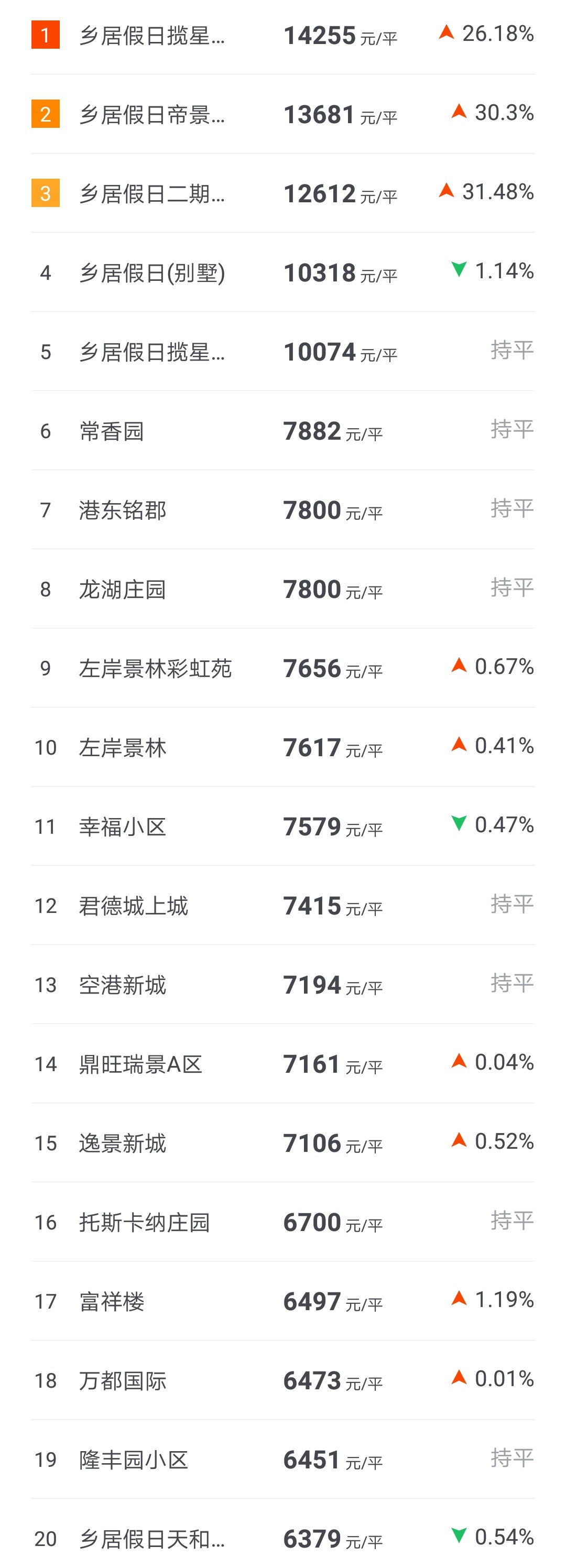Open 君德城上城 details

133,906
